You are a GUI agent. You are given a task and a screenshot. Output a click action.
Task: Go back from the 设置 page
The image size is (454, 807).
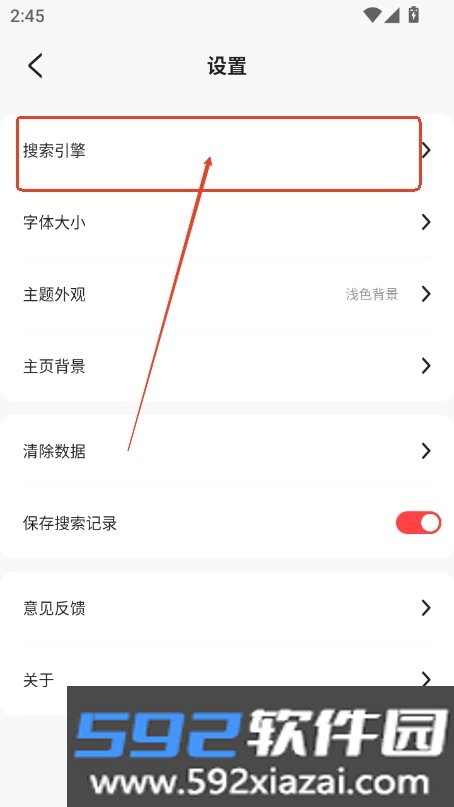(36, 66)
